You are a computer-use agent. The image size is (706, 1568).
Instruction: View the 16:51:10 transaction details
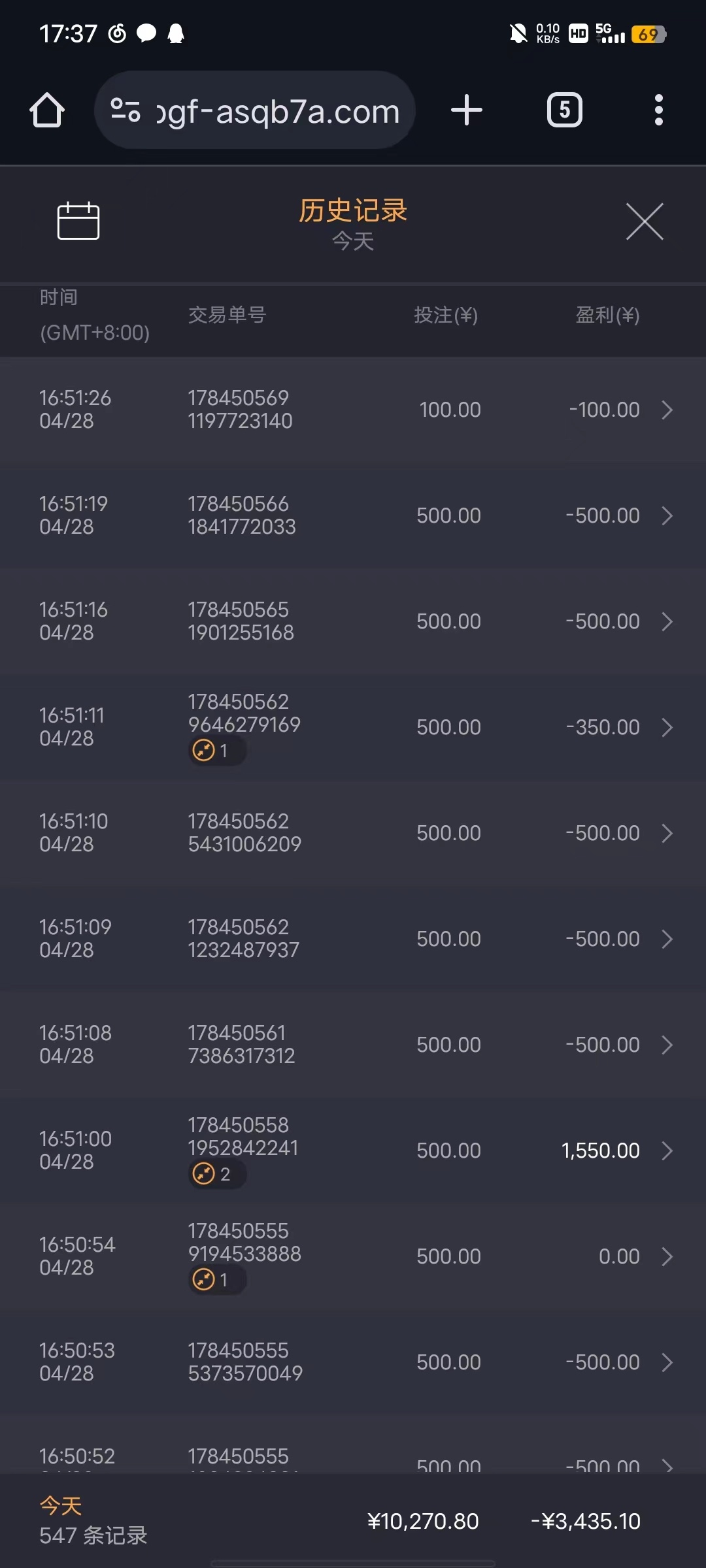(353, 833)
